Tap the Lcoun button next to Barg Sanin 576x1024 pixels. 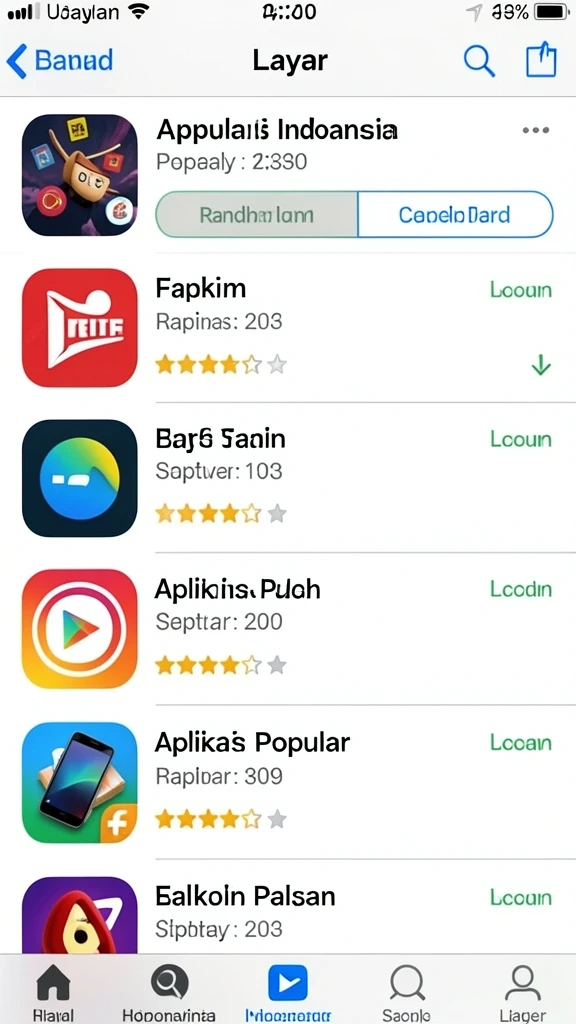tap(520, 440)
